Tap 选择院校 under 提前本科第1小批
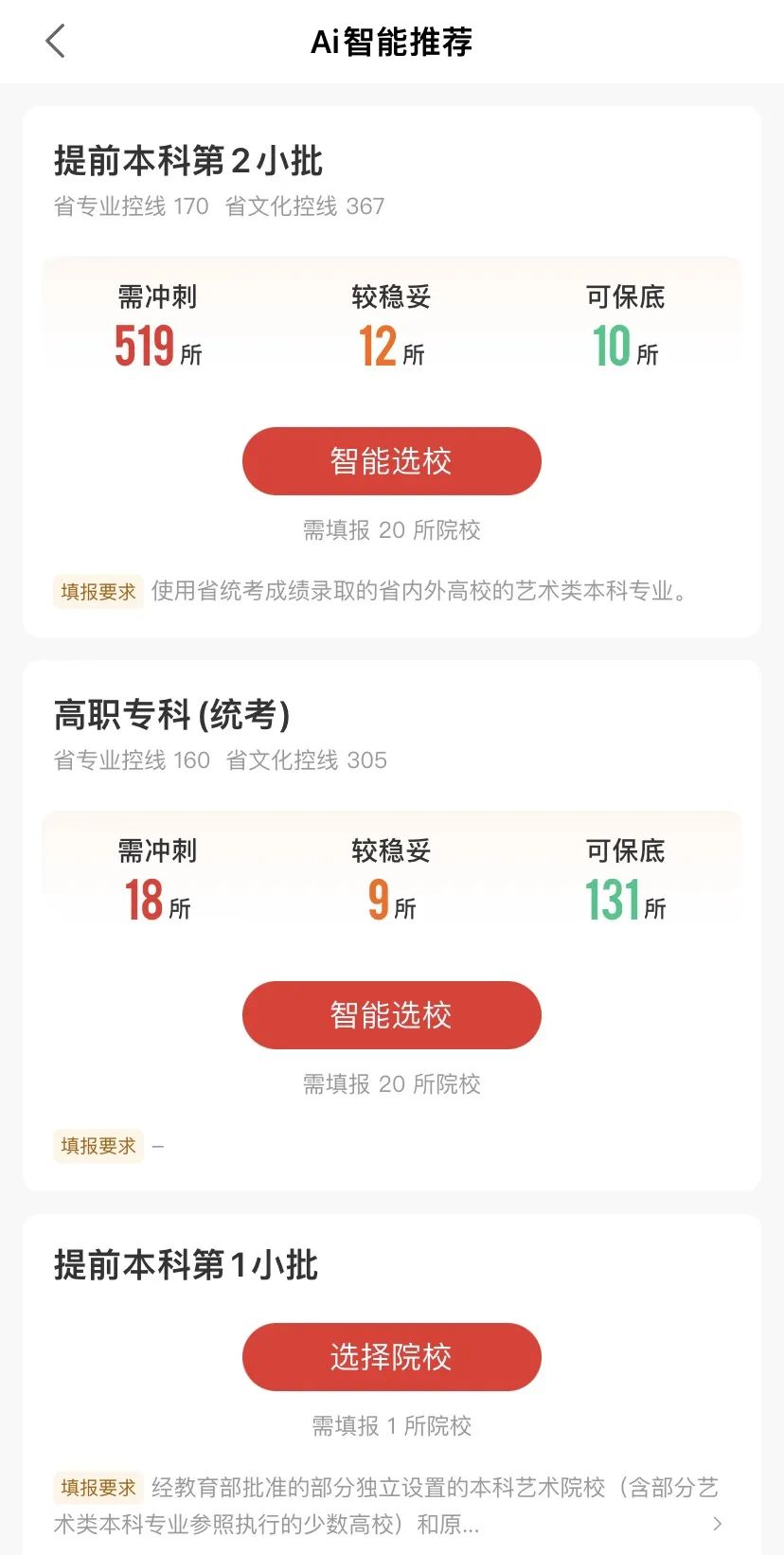The width and height of the screenshot is (784, 1555). [391, 1357]
